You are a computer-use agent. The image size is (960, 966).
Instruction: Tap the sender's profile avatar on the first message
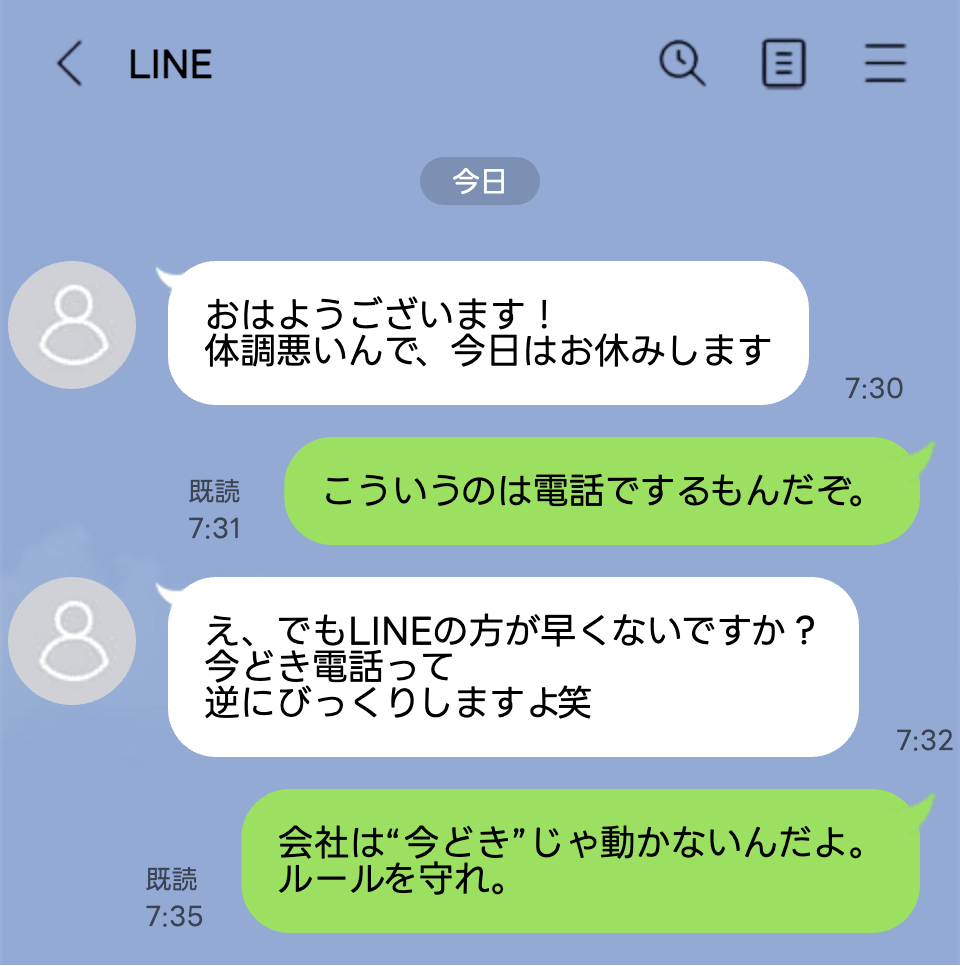(x=71, y=325)
